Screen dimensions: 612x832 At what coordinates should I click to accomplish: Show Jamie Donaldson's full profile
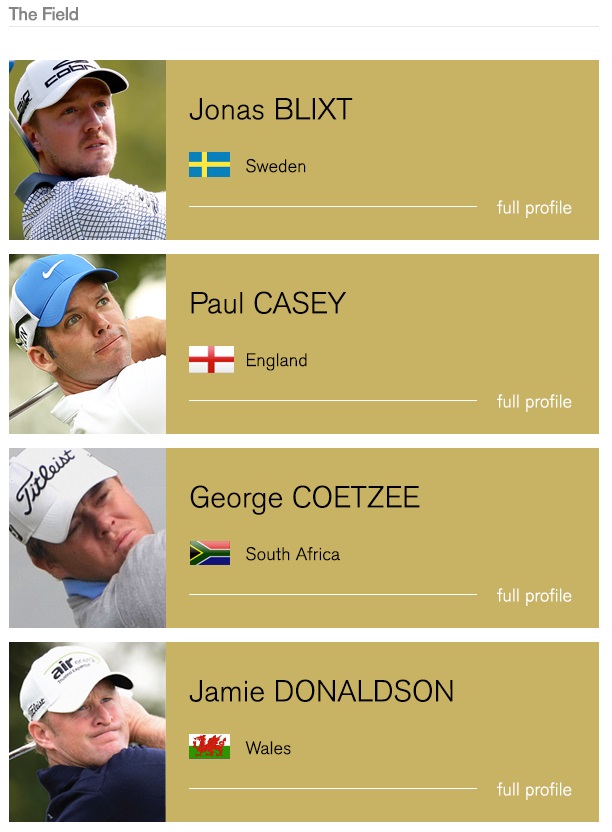534,790
